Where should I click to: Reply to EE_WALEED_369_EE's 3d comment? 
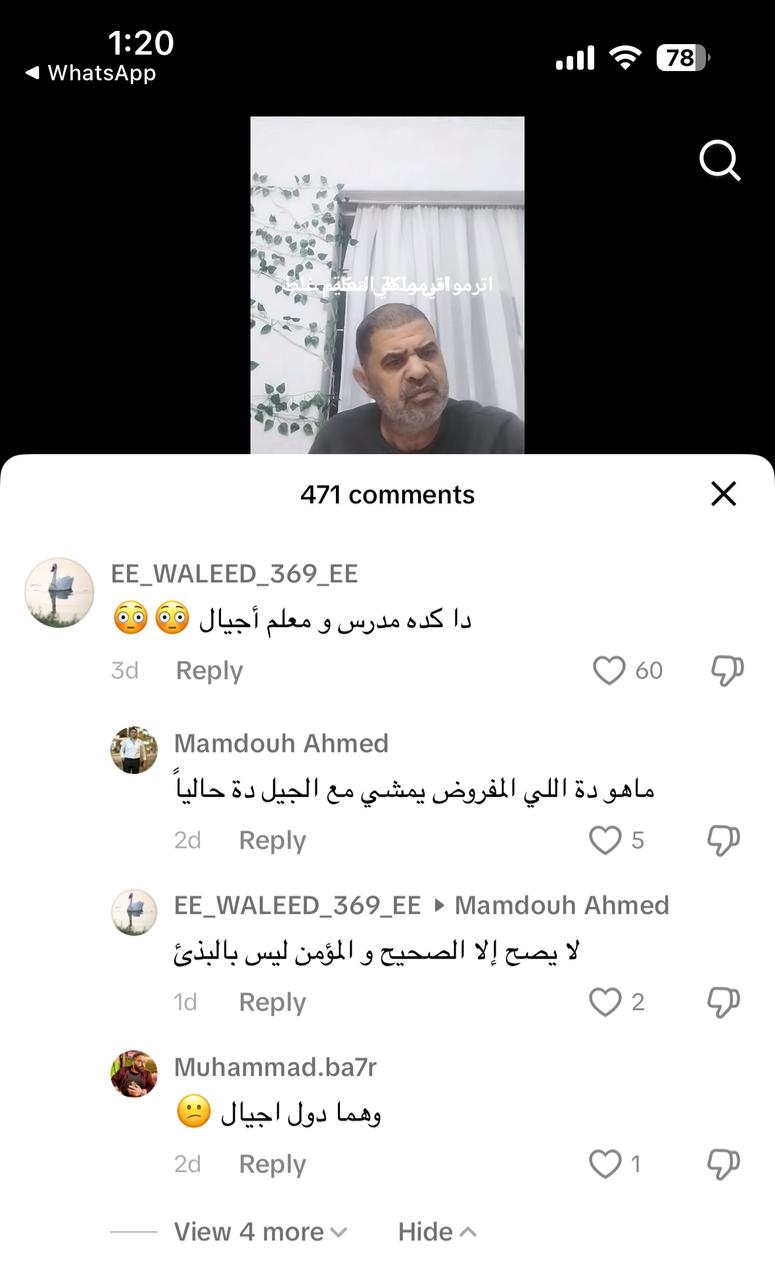click(x=209, y=671)
